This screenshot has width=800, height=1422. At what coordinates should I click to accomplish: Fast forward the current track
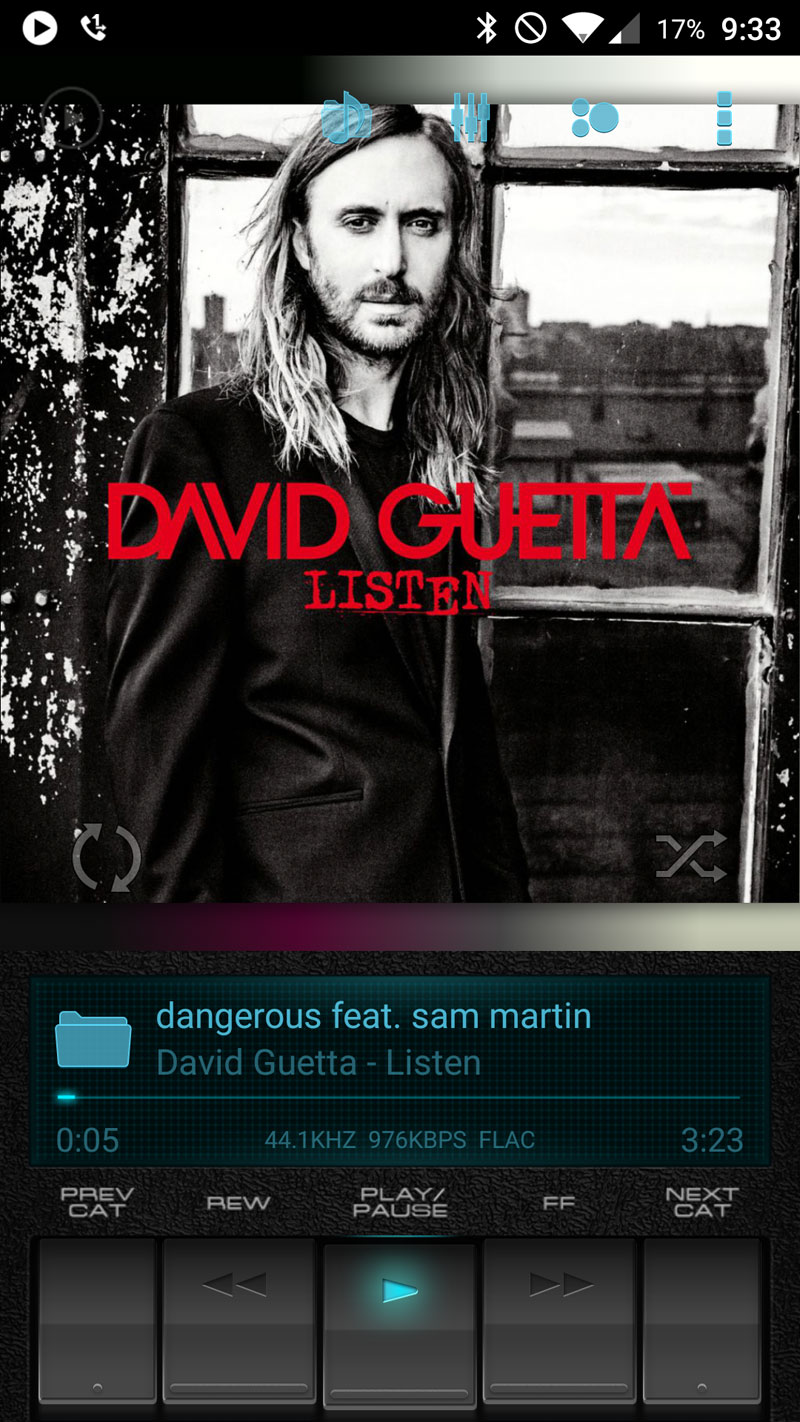tap(560, 1320)
